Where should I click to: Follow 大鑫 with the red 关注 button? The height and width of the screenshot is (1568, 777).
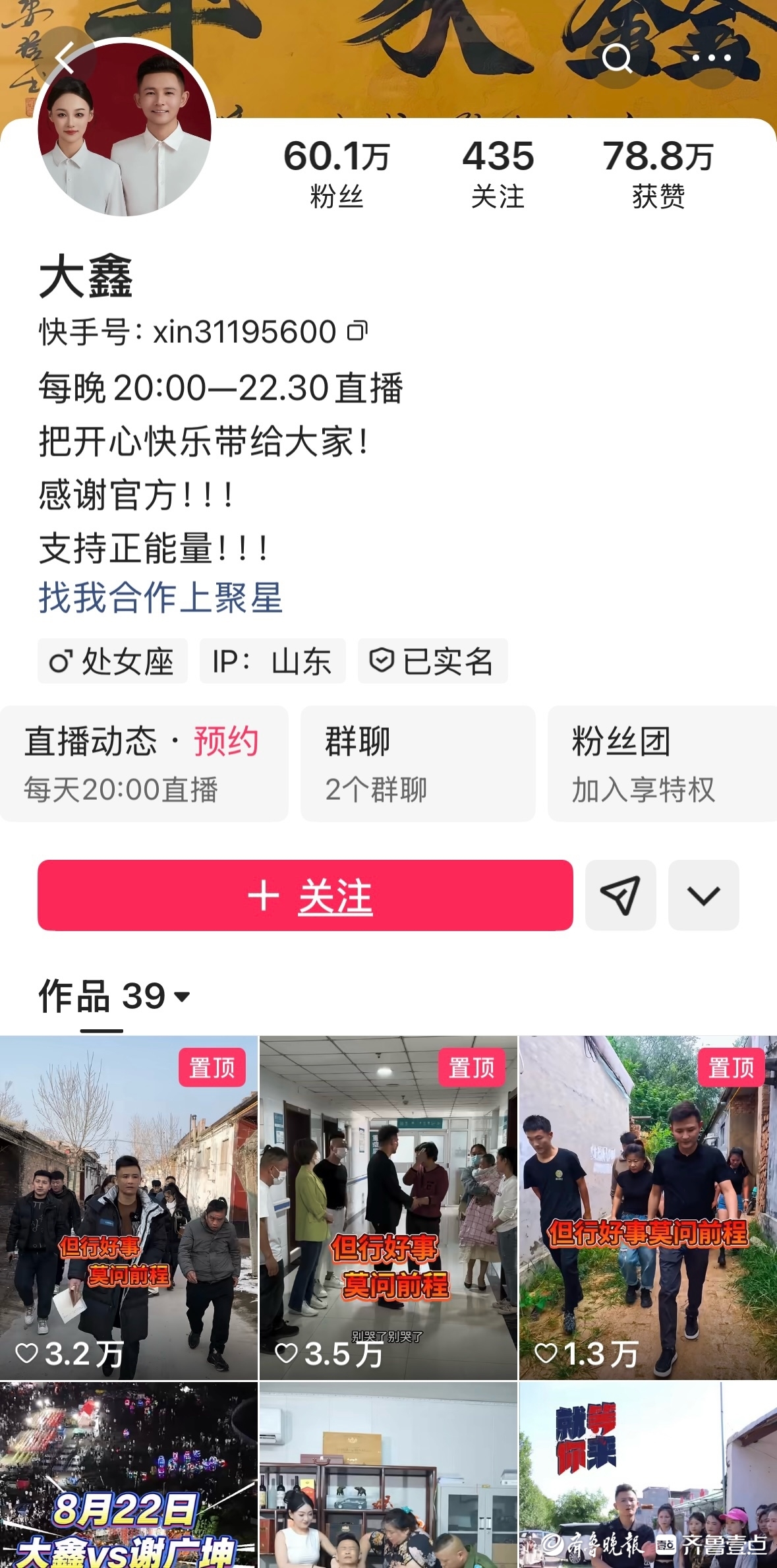(305, 895)
